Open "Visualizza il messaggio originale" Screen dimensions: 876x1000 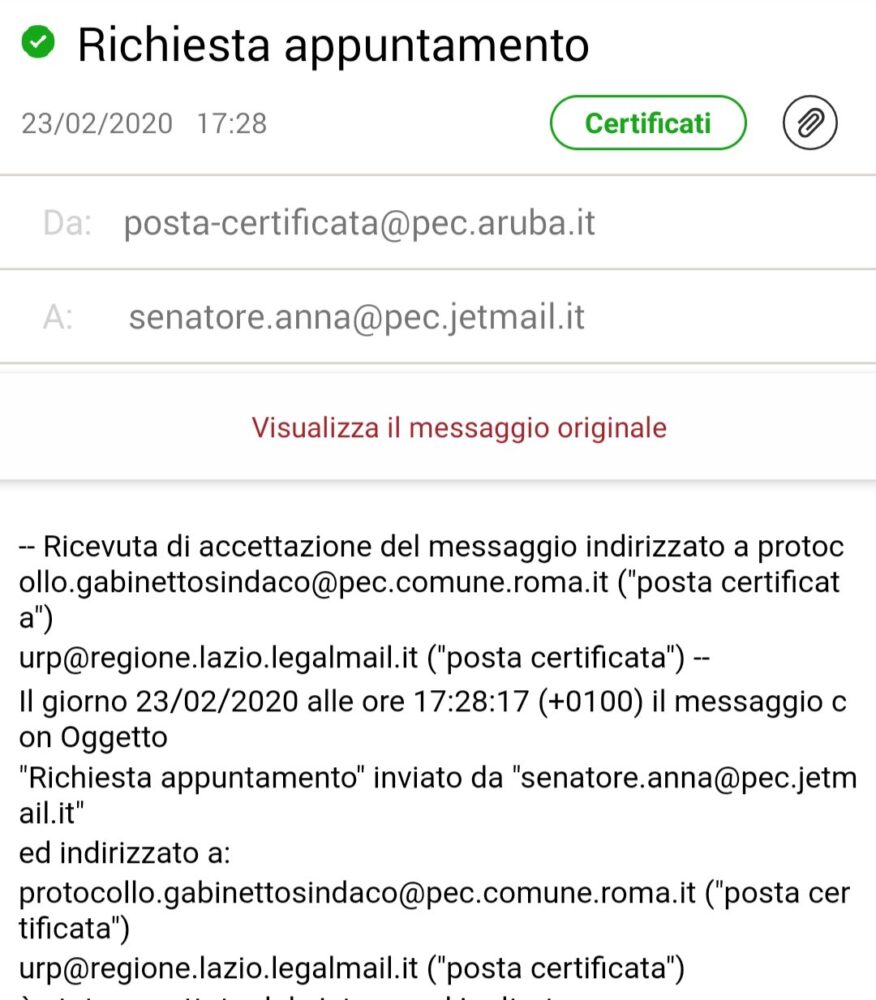[459, 428]
